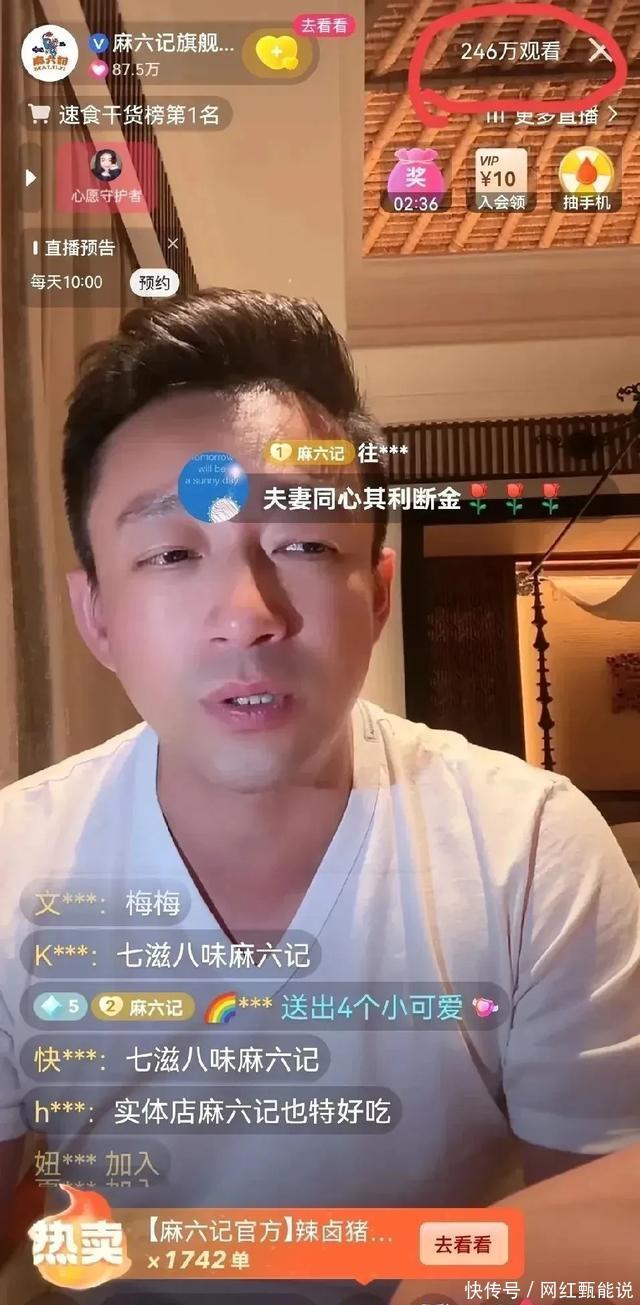Open 心愿守护者 panel
The image size is (640, 1305).
(107, 176)
